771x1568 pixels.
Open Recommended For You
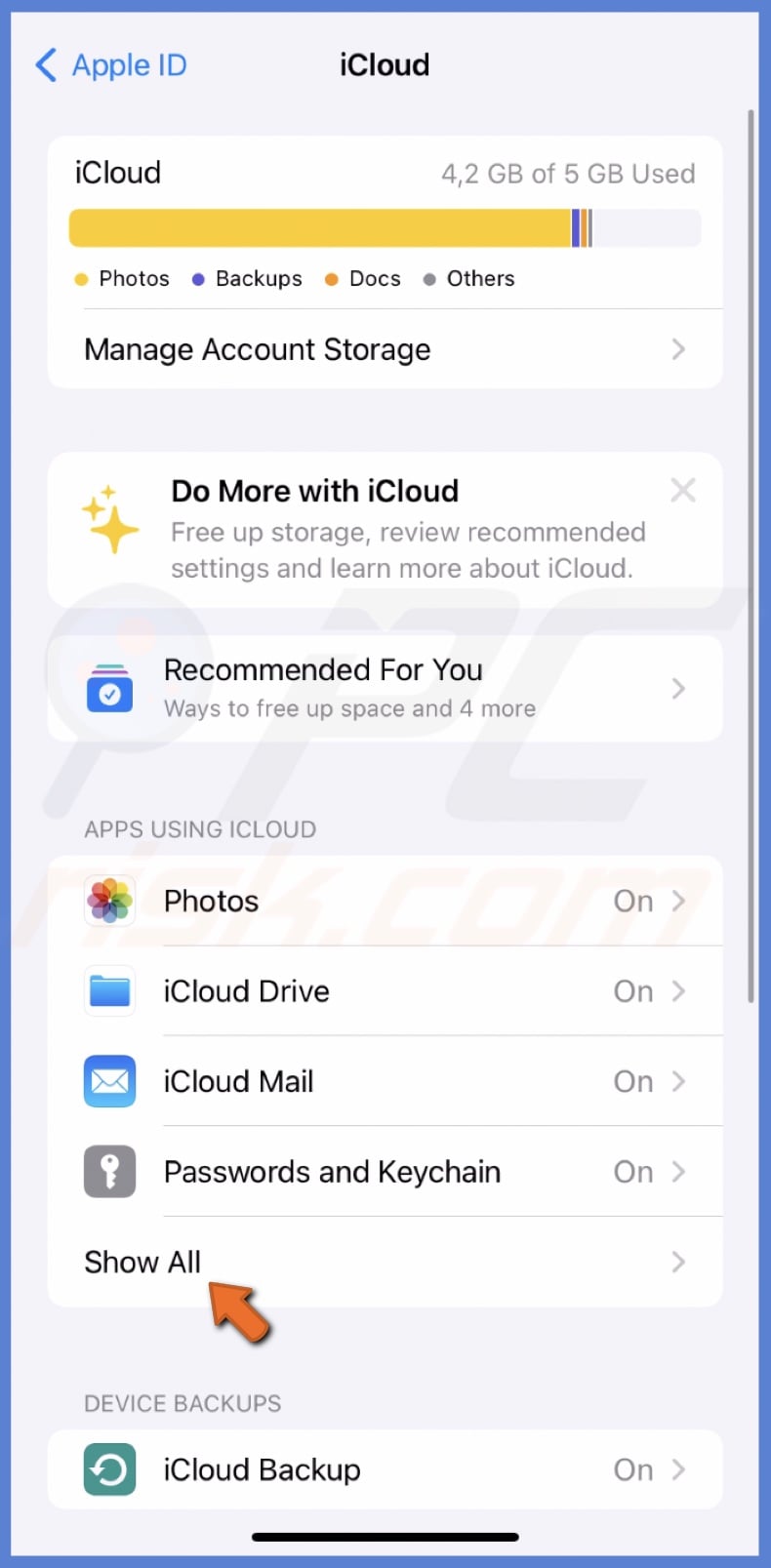point(385,689)
